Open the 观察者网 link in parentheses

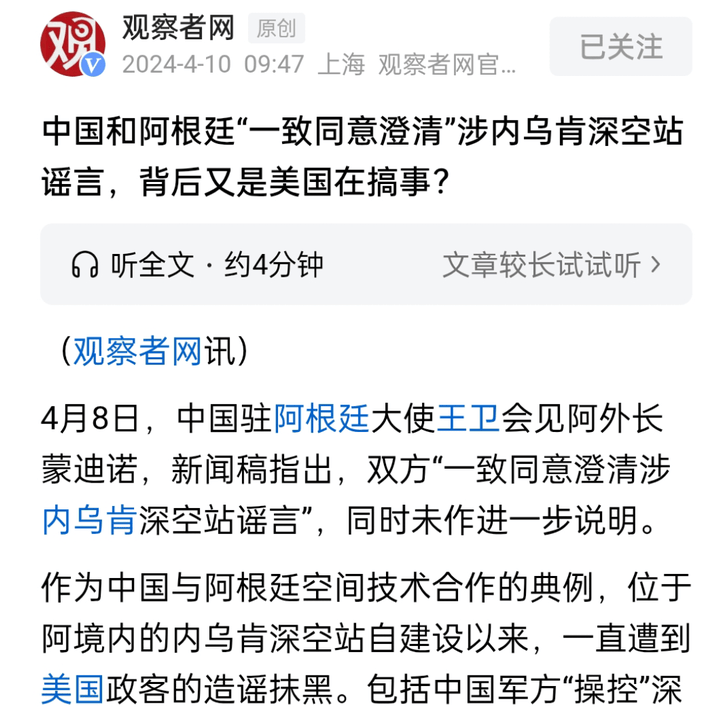click(139, 350)
